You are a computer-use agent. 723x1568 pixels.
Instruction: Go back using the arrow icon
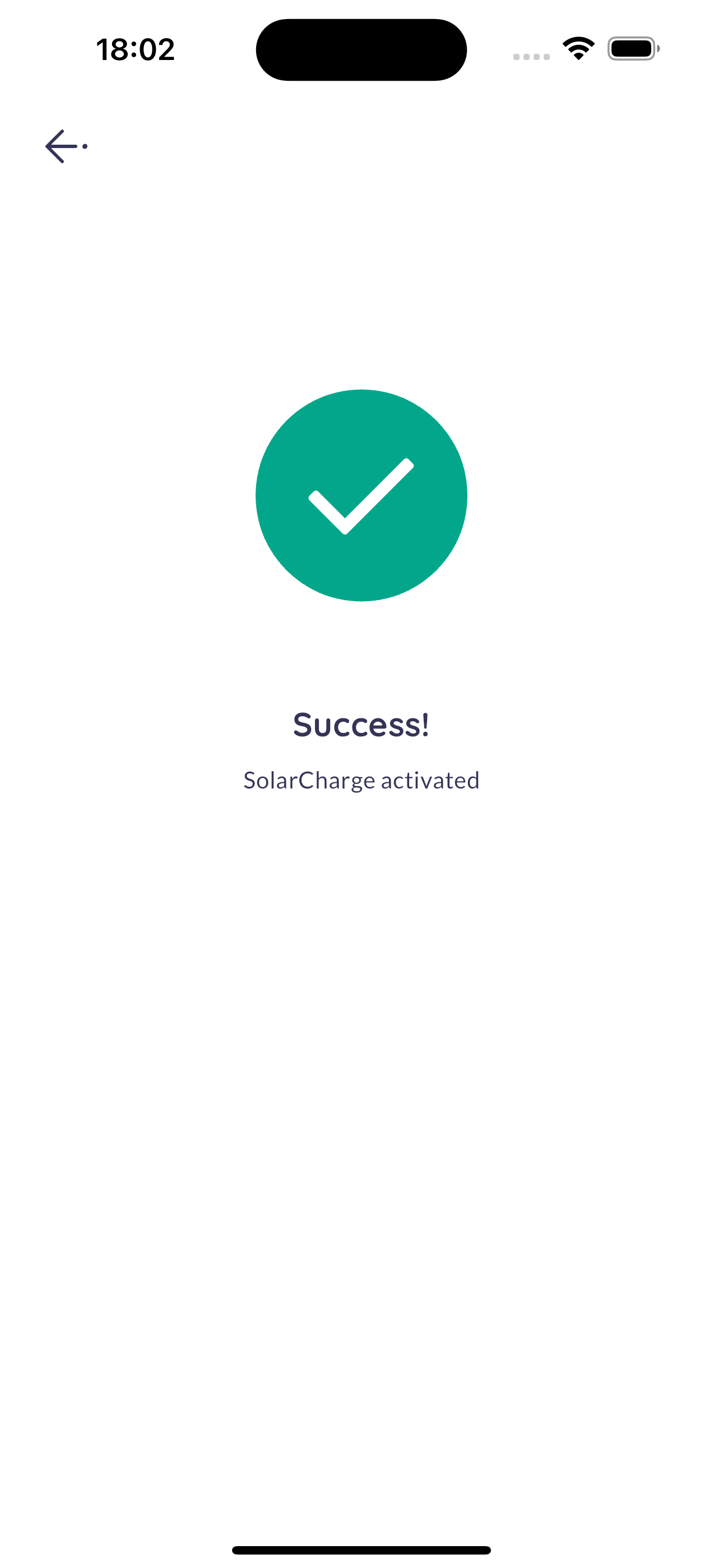(x=66, y=146)
